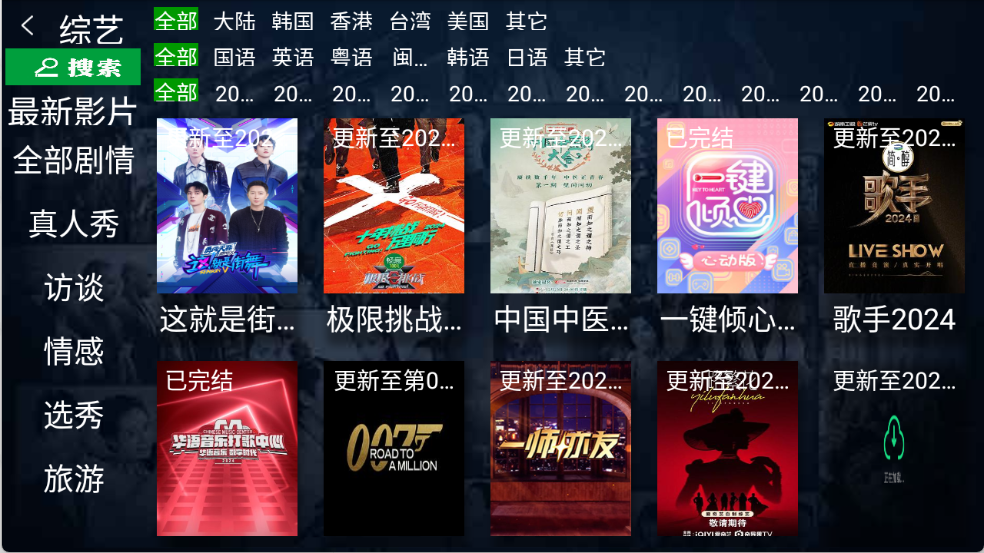Select the 最新影片 category
The image size is (984, 553).
(72, 112)
